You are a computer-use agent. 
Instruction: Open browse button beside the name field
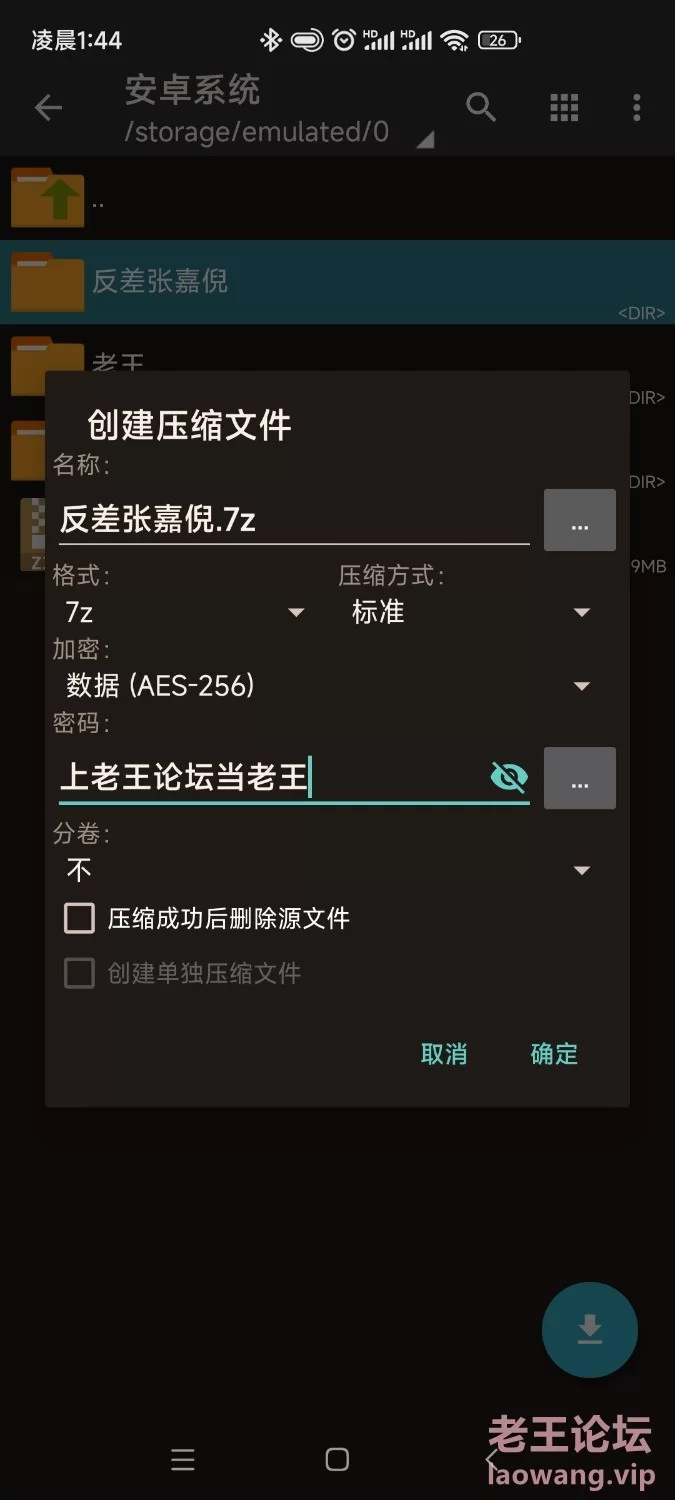coord(579,520)
